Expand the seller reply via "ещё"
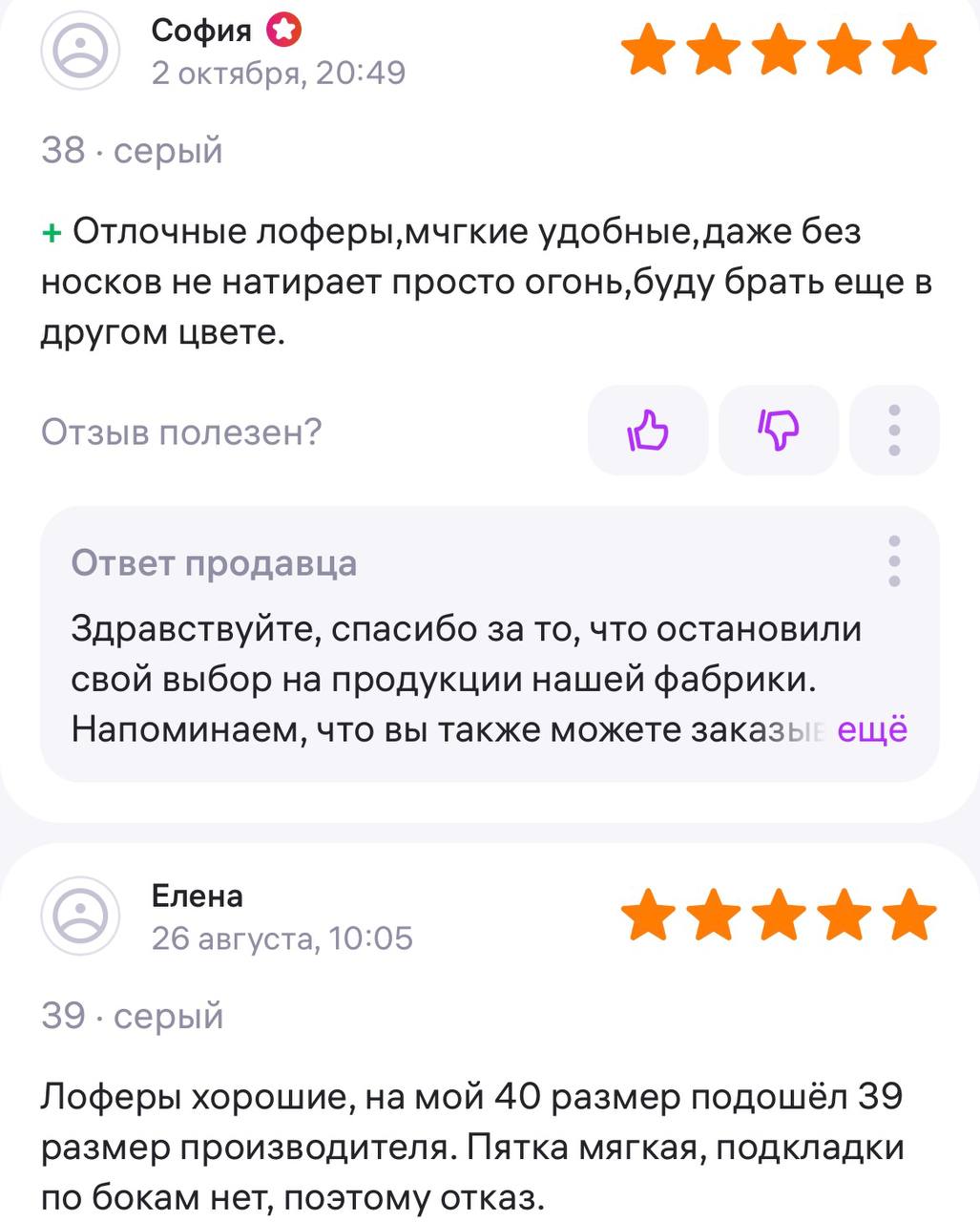This screenshot has width=980, height=1222. click(872, 730)
